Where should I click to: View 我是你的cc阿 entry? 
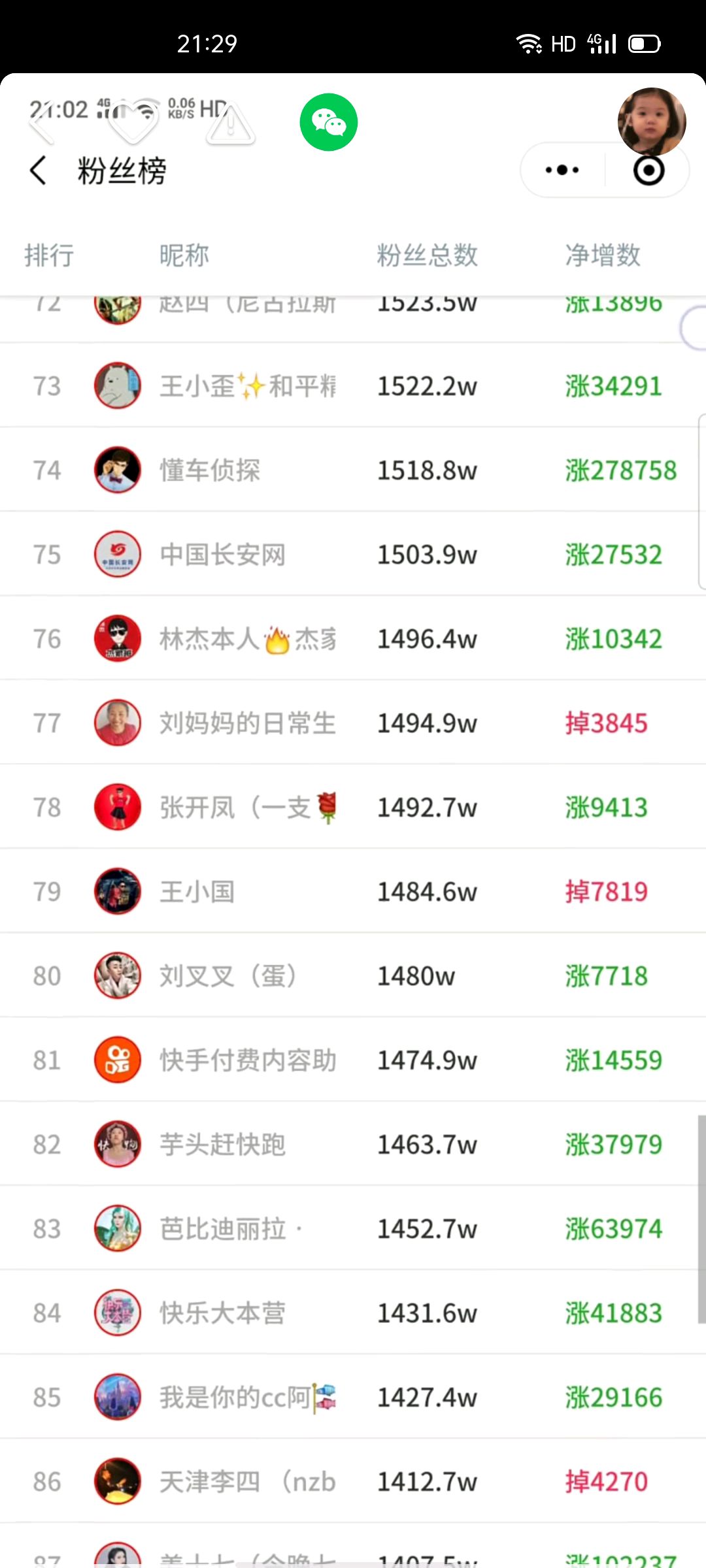(x=248, y=1397)
